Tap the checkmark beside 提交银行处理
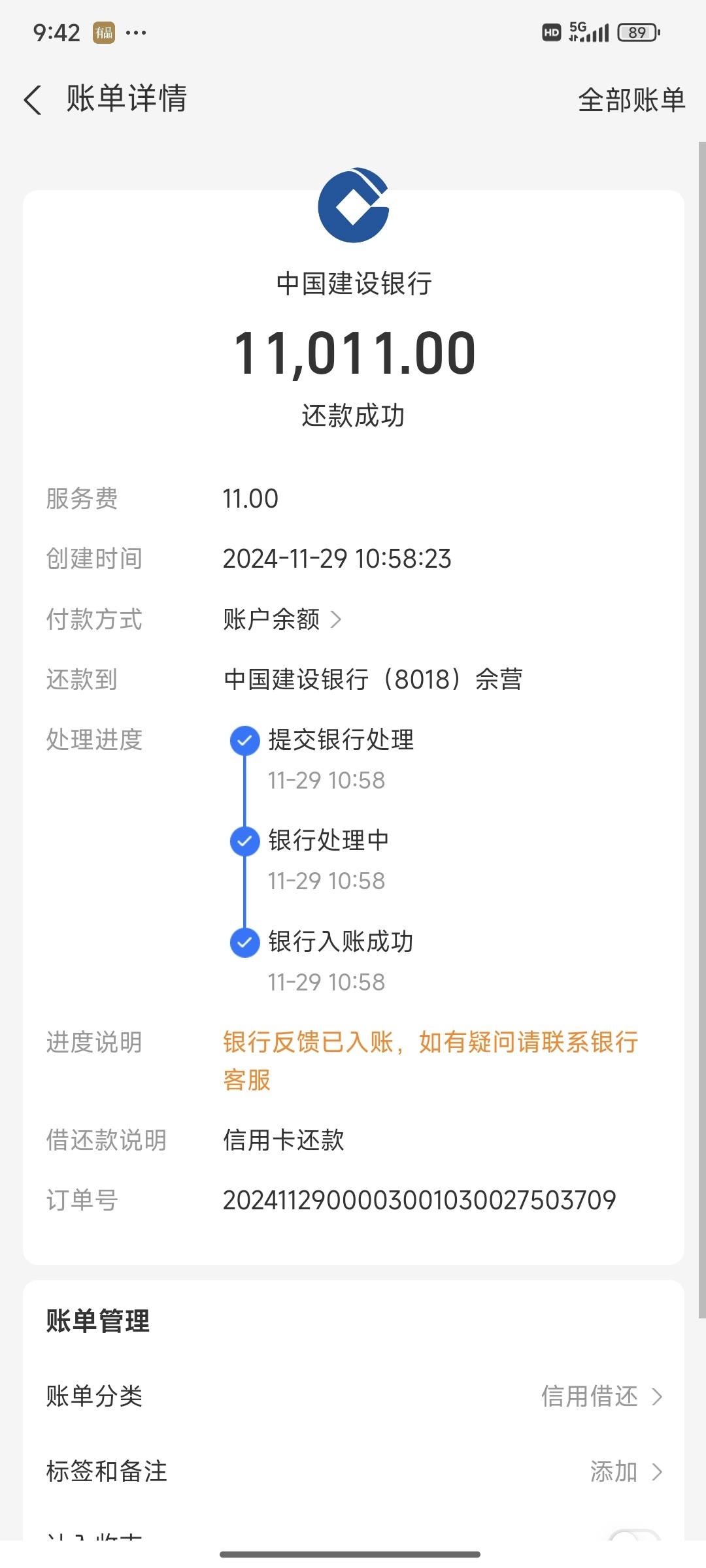Screen dimensions: 706x1568 (244, 742)
